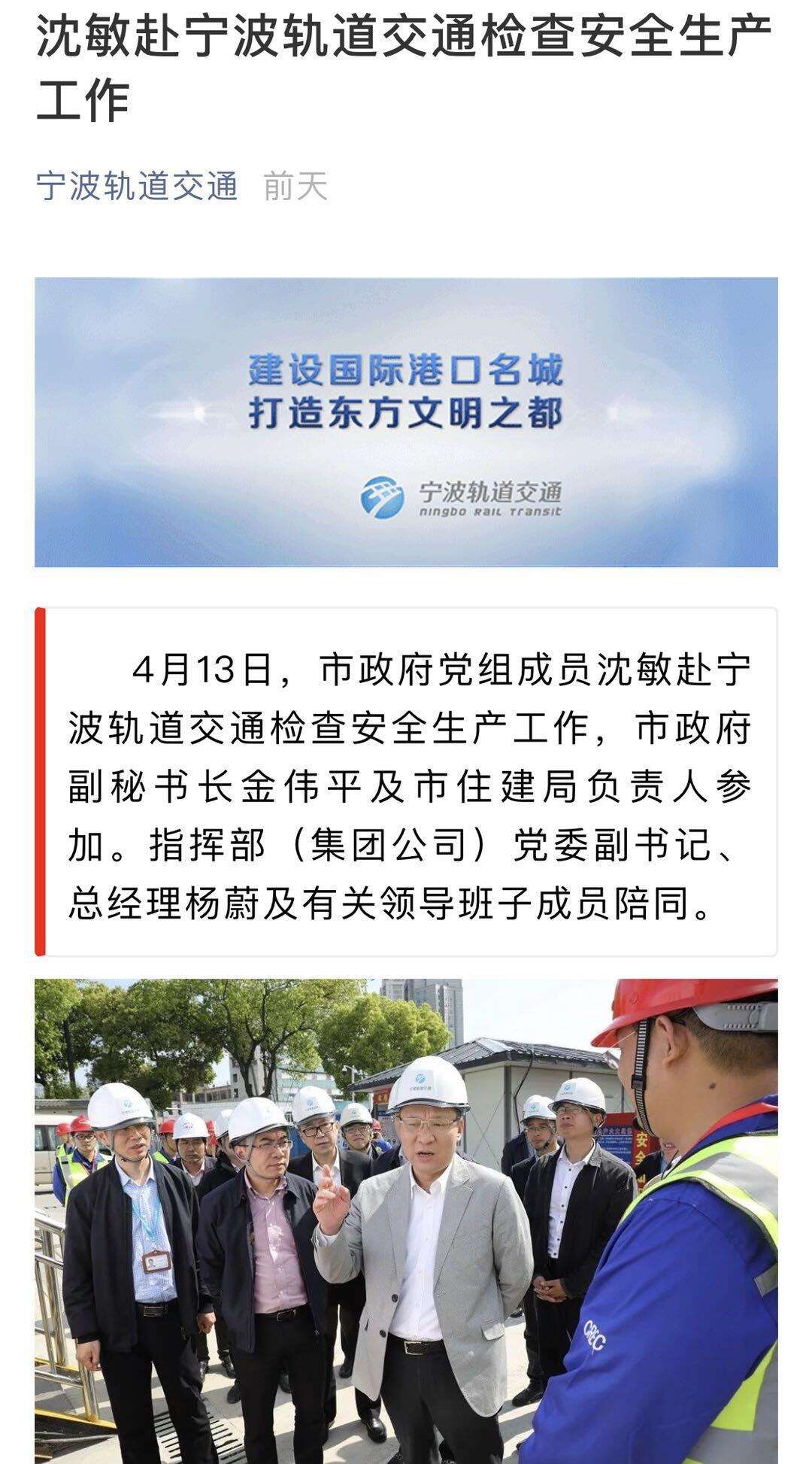View the site inspection photo full screen
812x1464 pixels.
406,1219
